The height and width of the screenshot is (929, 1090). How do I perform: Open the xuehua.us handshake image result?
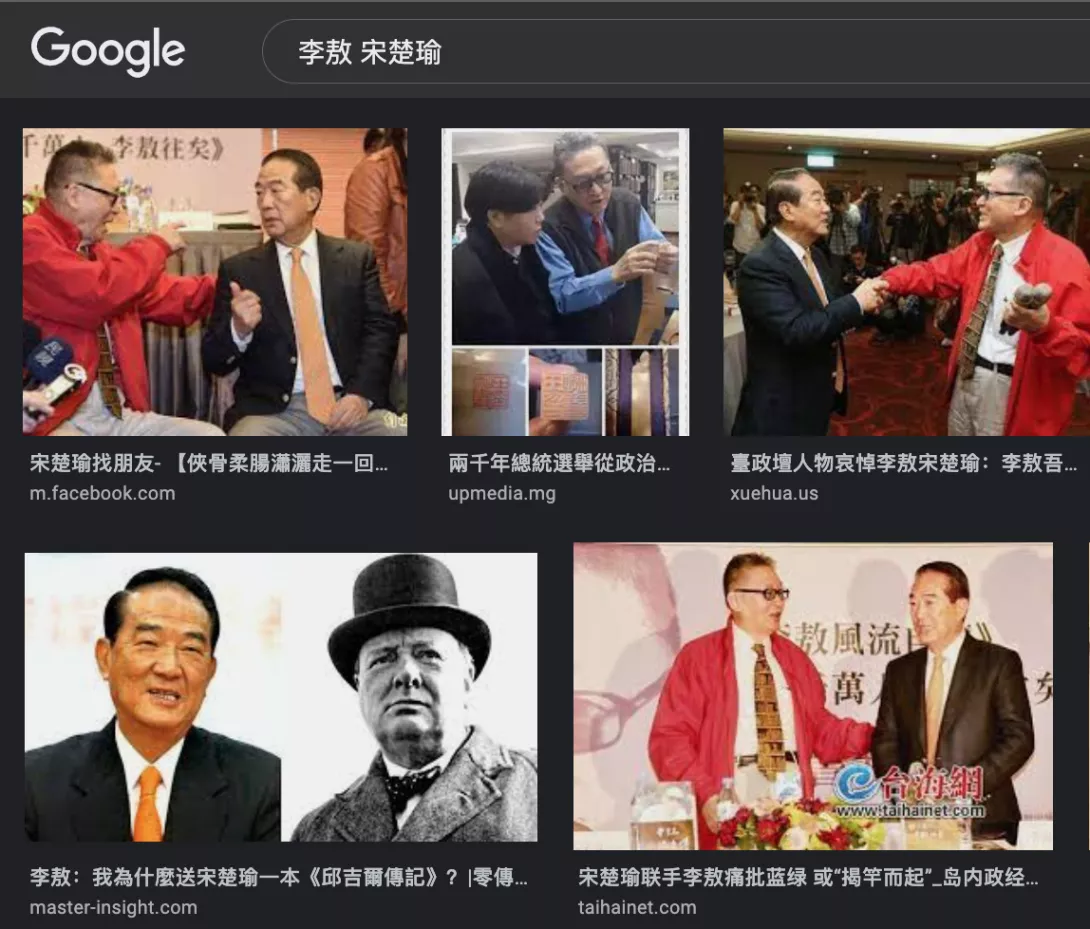pos(906,282)
